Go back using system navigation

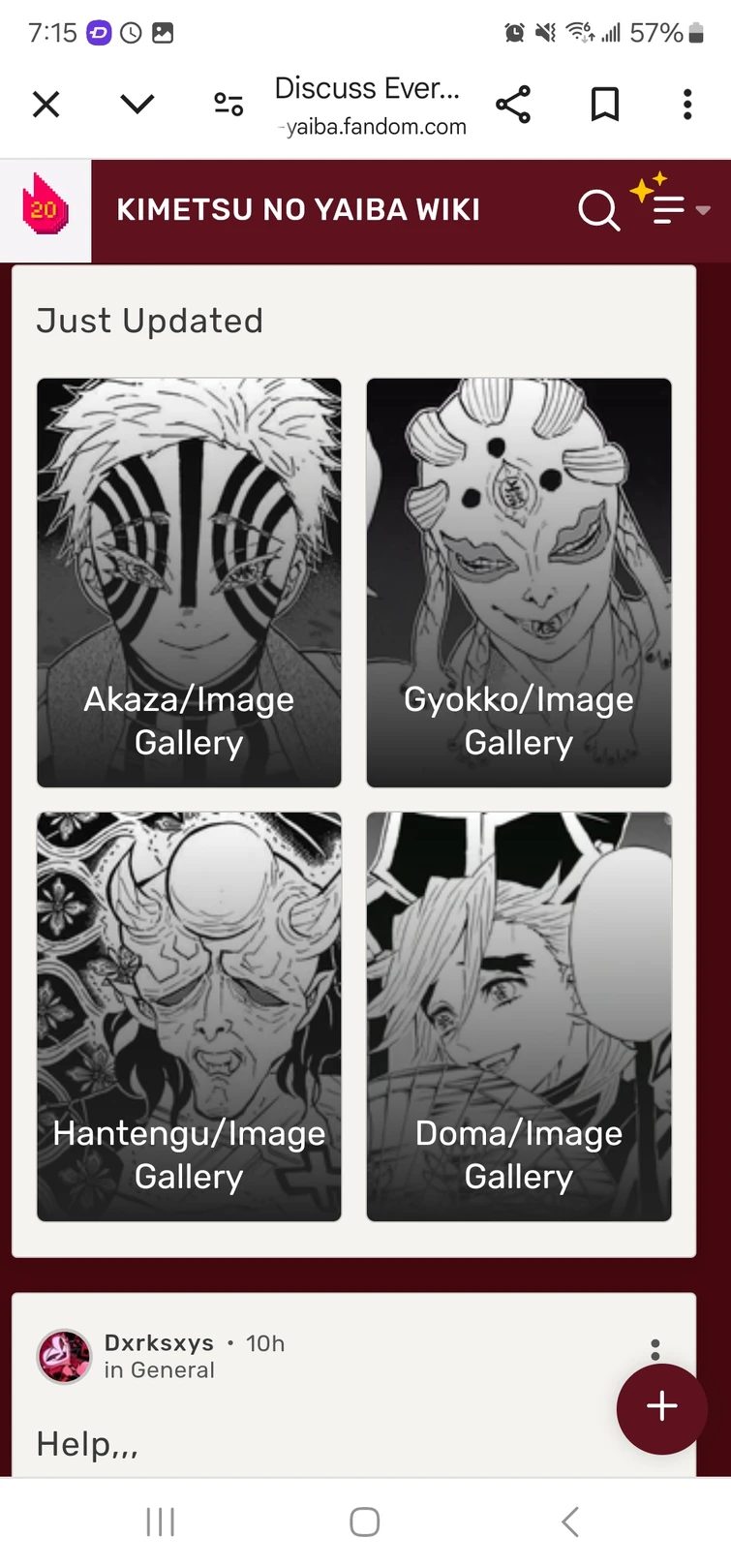[x=569, y=1522]
